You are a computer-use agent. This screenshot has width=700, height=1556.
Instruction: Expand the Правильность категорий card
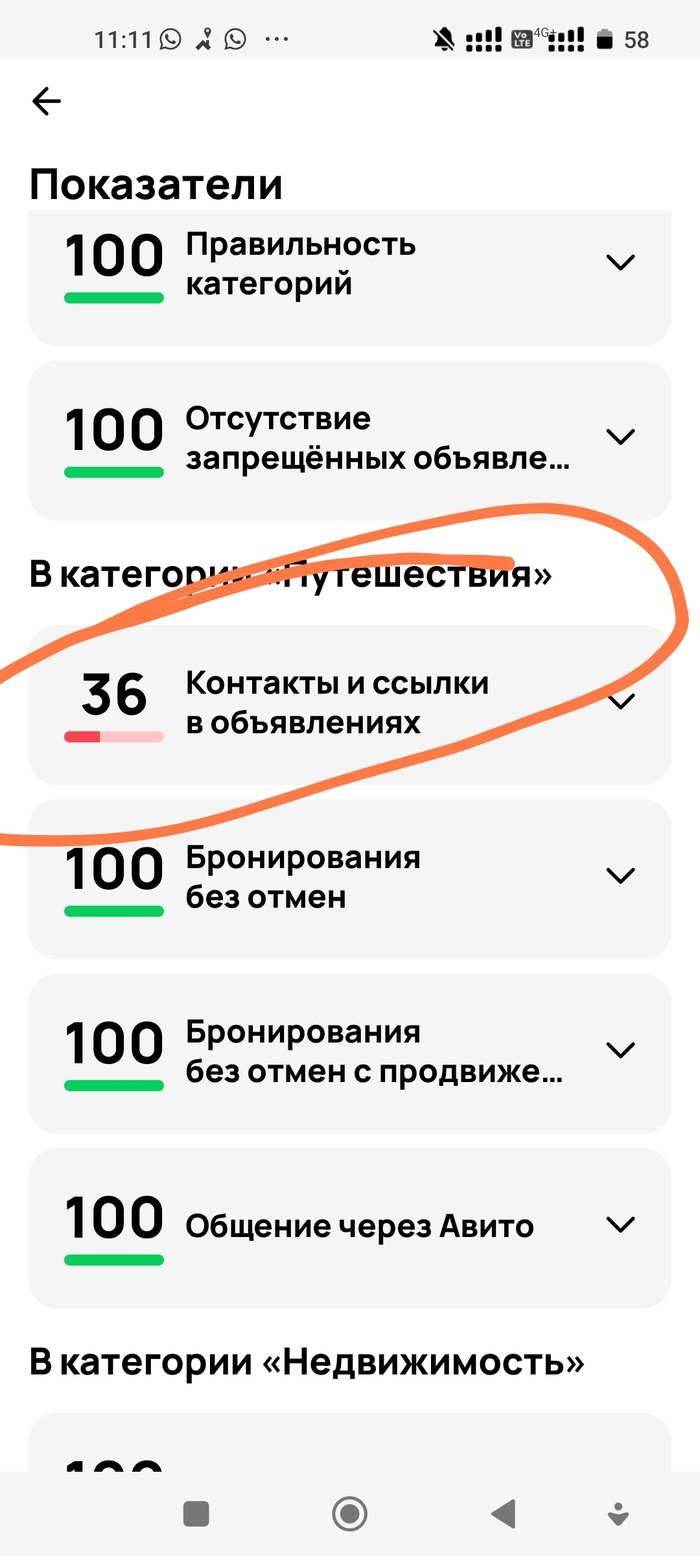(621, 262)
